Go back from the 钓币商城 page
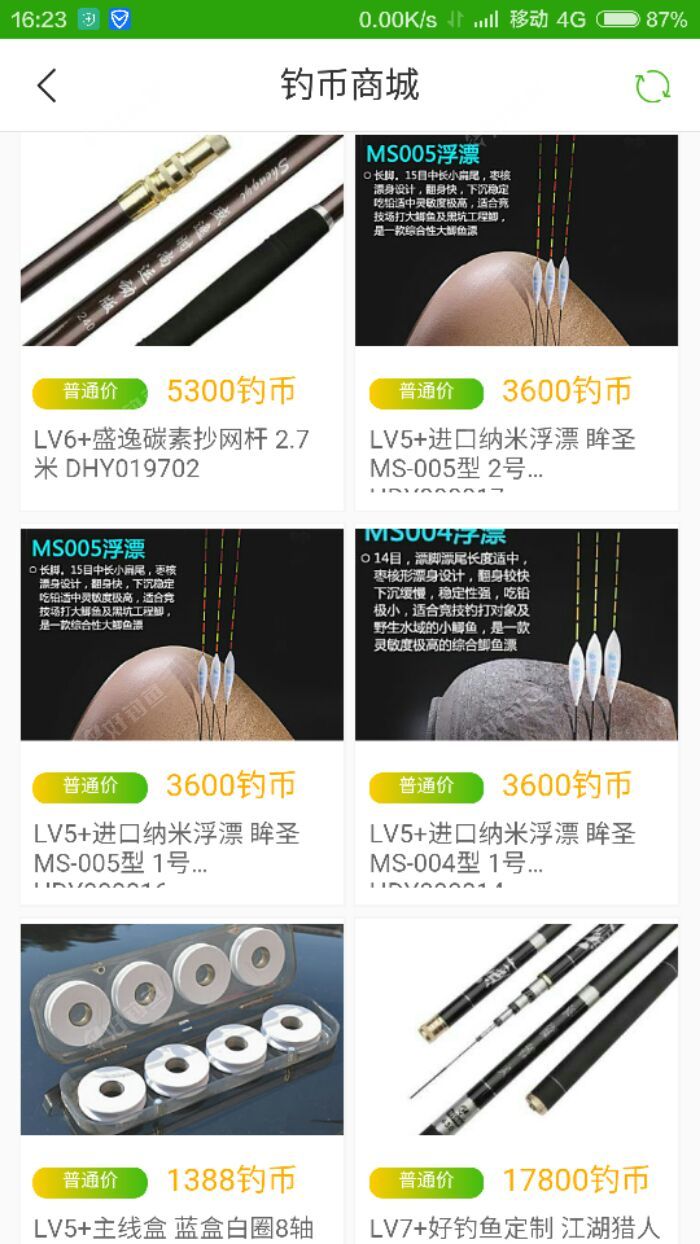 coord(47,86)
